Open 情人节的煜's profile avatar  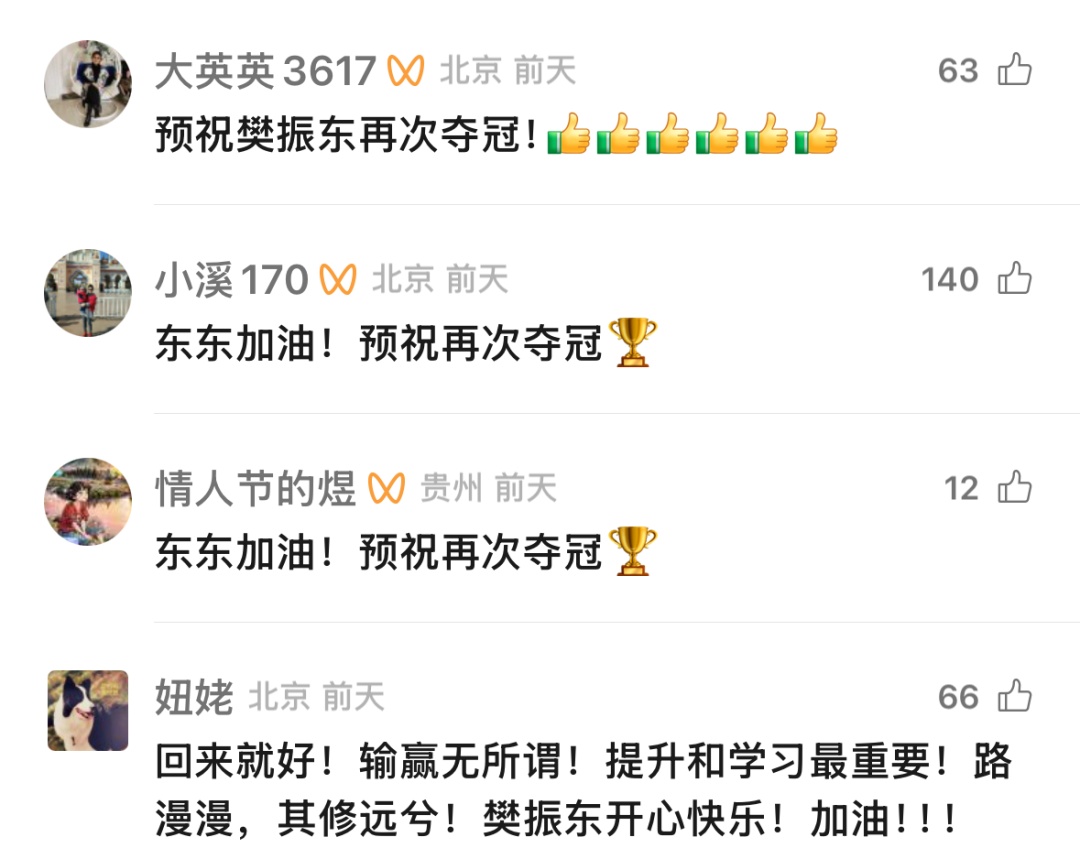pyautogui.click(x=88, y=502)
